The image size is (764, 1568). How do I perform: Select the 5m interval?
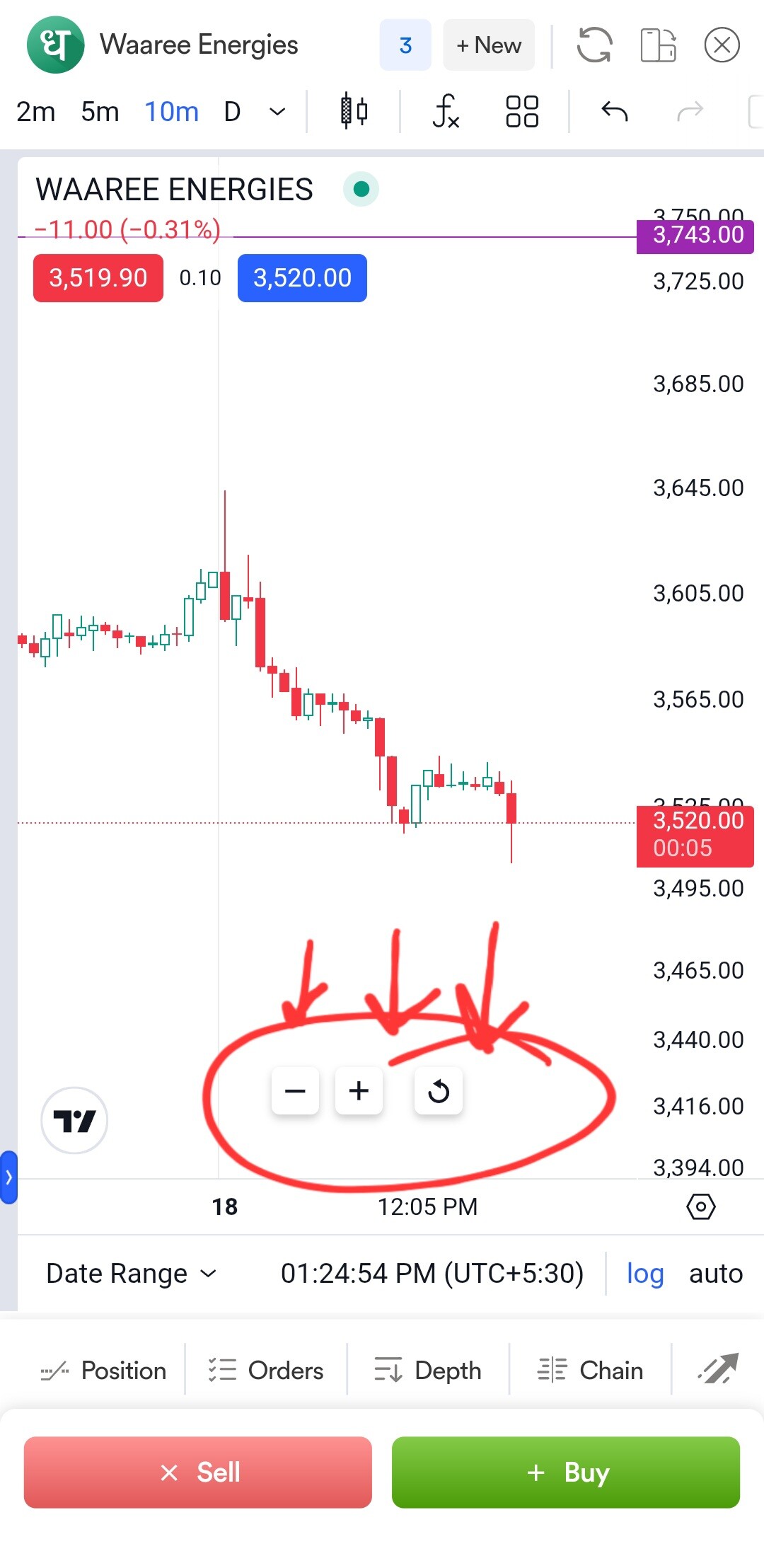pyautogui.click(x=100, y=112)
